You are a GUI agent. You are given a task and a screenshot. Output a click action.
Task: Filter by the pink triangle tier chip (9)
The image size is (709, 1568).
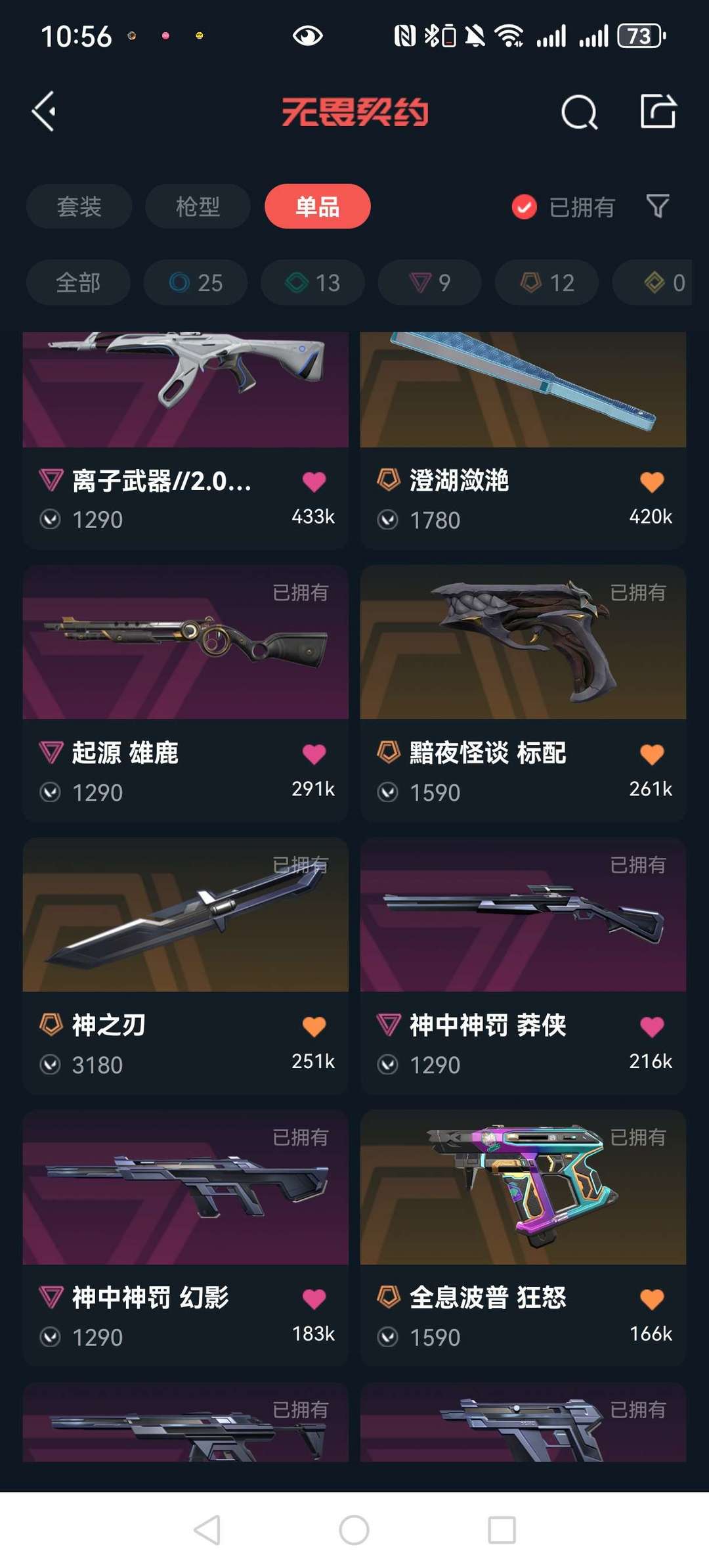pos(429,283)
